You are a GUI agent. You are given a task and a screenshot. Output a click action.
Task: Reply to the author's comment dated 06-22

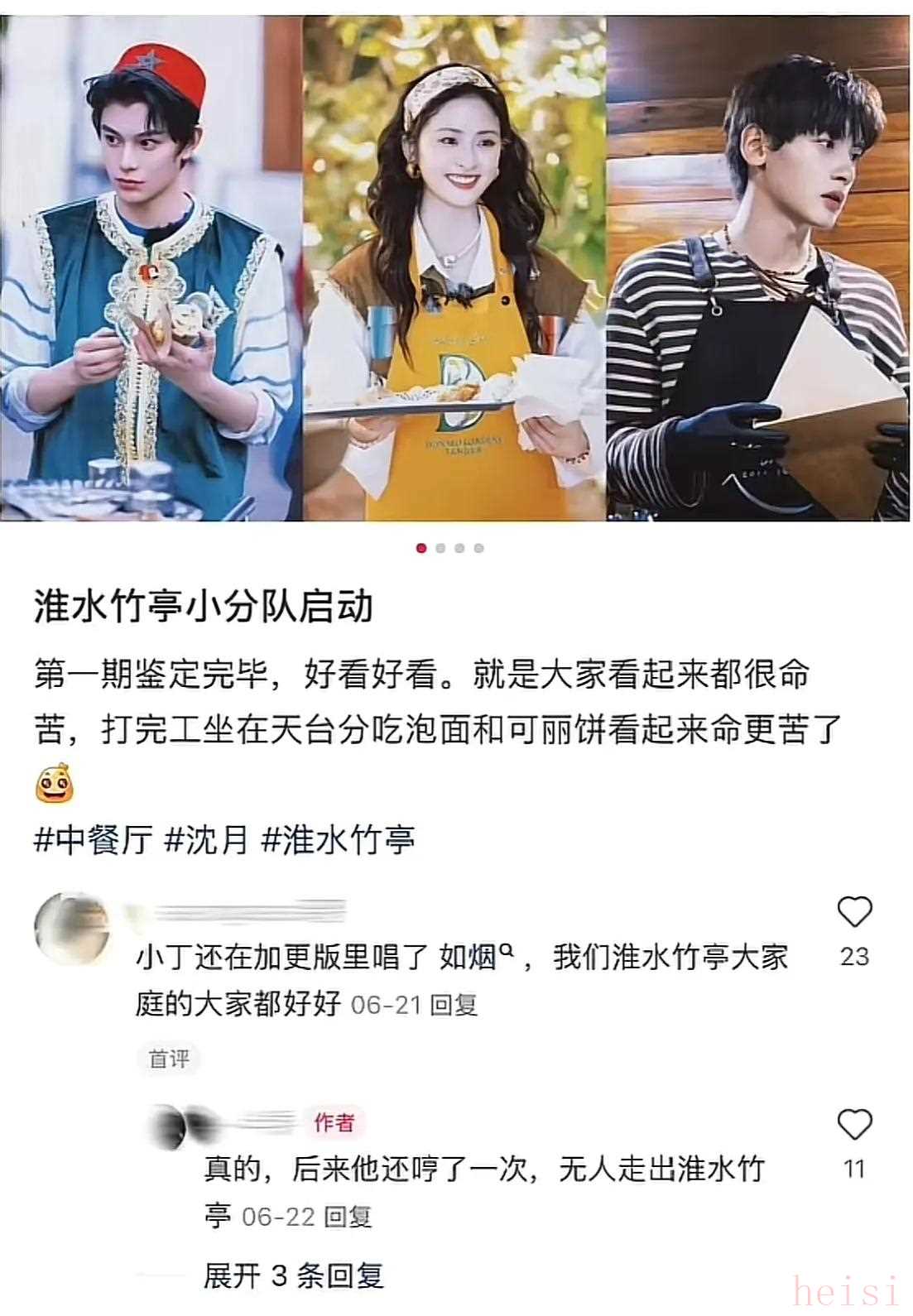point(348,1217)
